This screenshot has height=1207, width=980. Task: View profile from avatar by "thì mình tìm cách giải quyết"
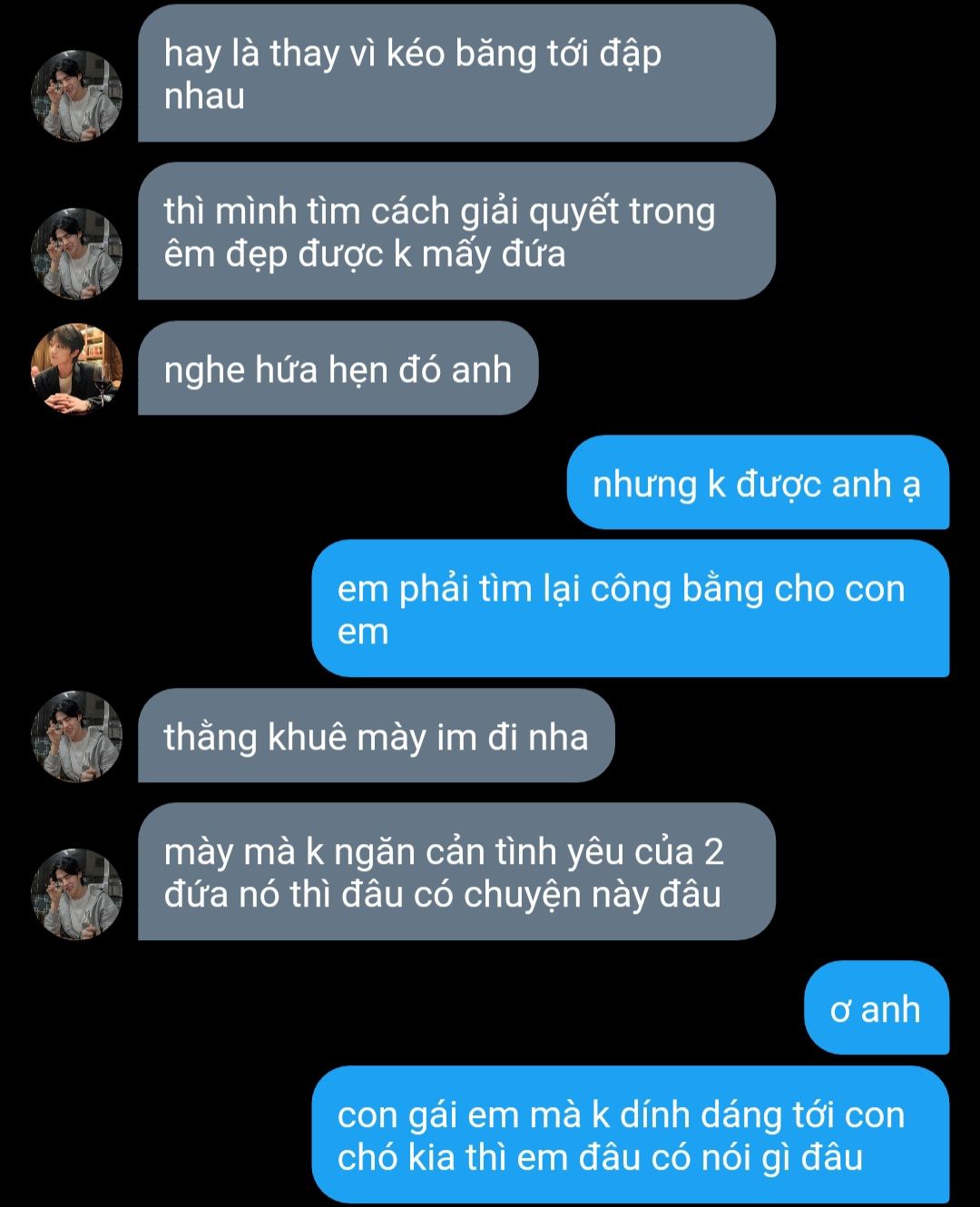pos(77,253)
